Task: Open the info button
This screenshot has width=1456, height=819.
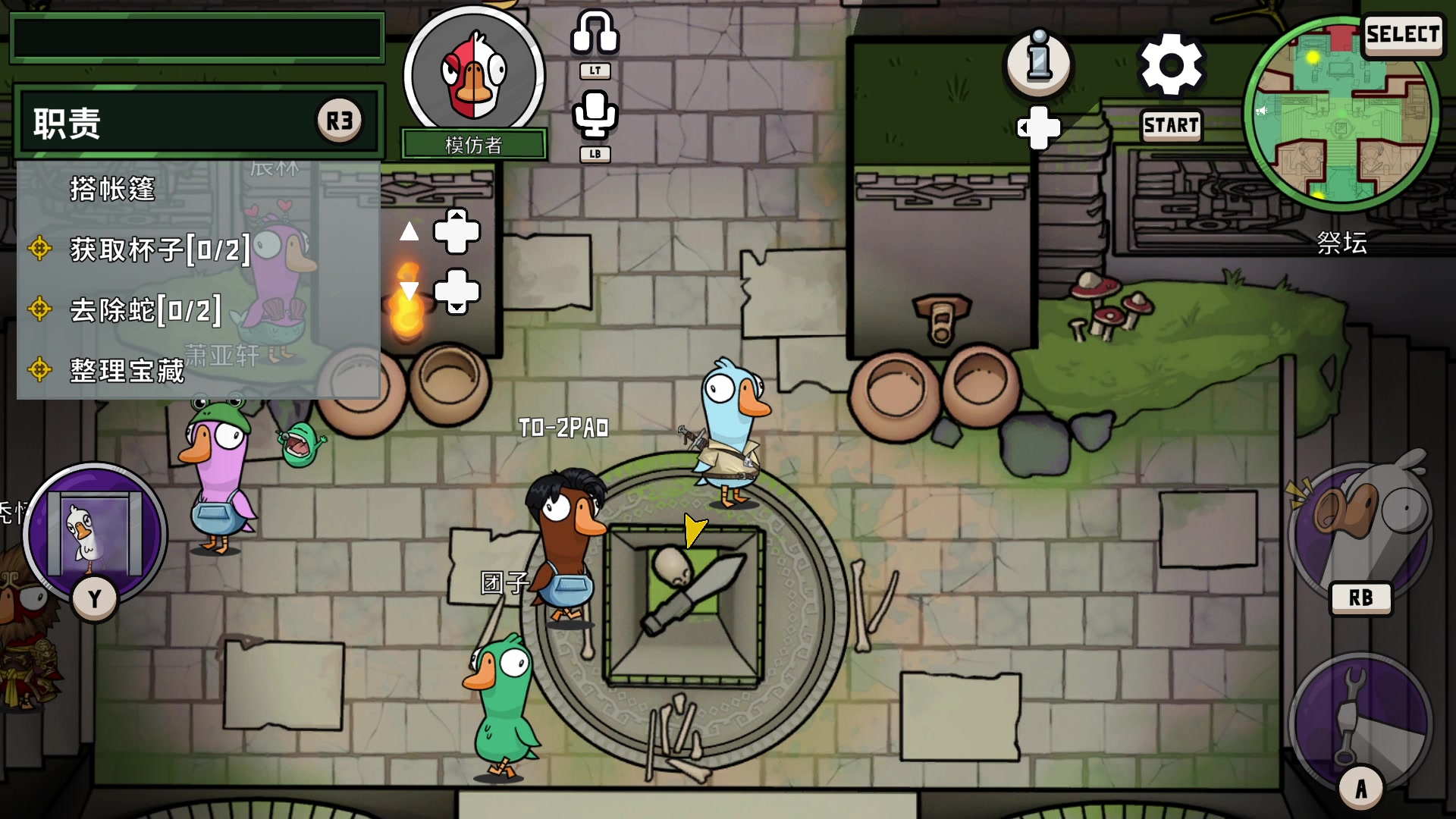Action: coord(1039,62)
